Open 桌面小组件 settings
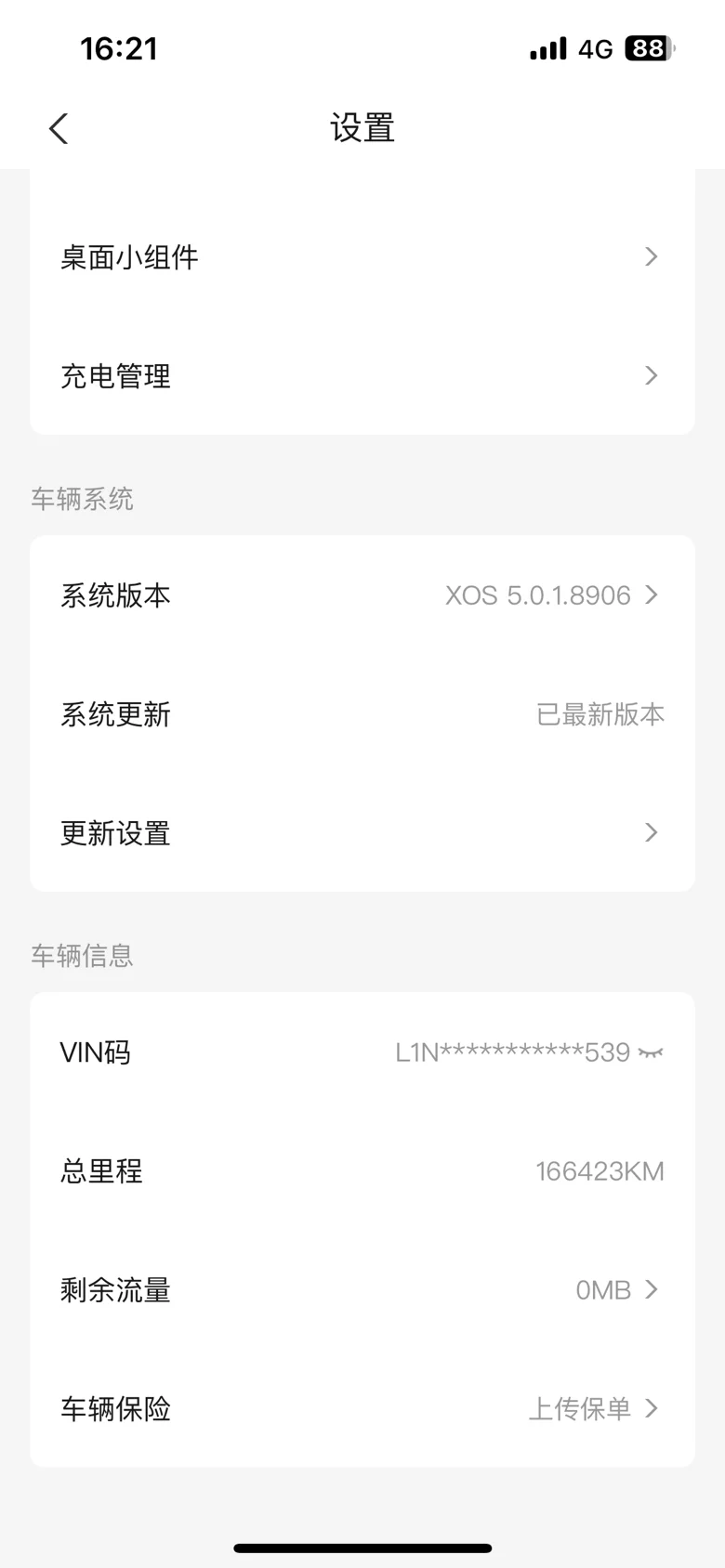Screen dimensions: 725x1568 tap(362, 257)
